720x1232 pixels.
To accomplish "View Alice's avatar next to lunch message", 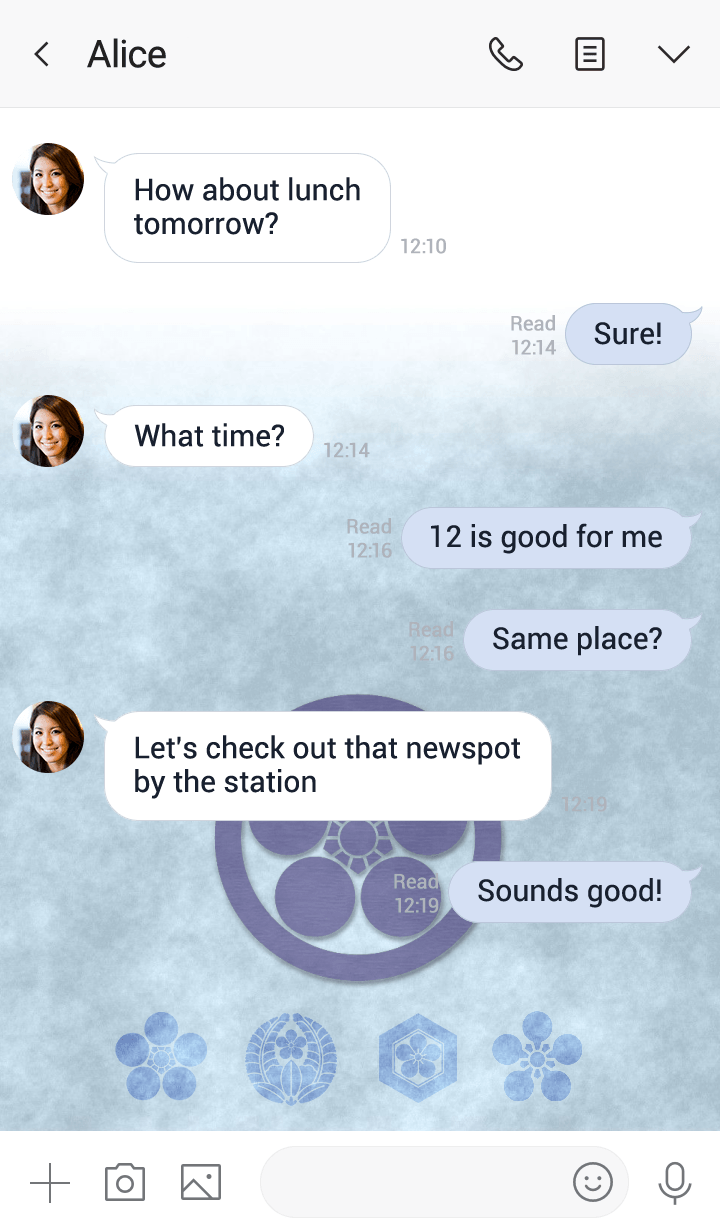I will pyautogui.click(x=48, y=179).
